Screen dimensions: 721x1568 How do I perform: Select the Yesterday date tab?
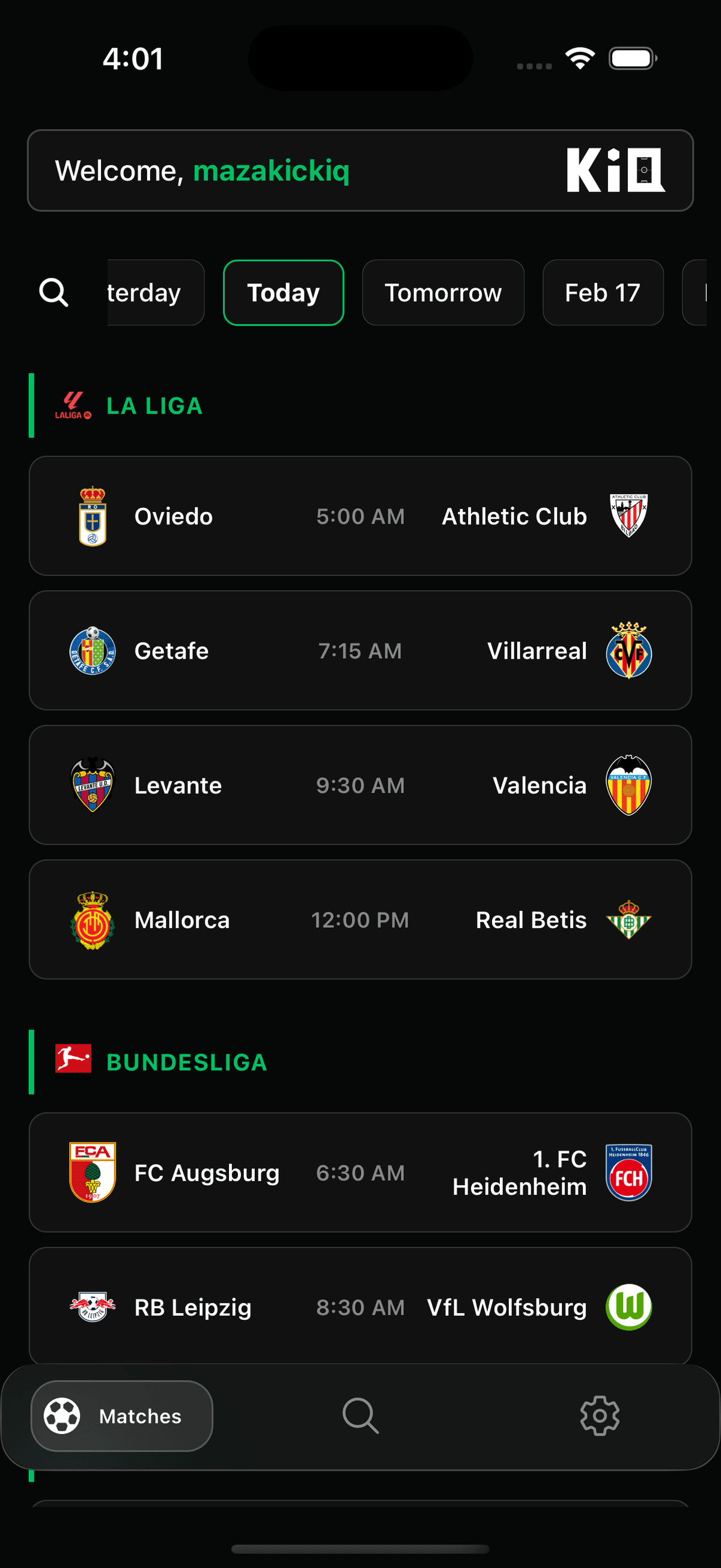[146, 293]
